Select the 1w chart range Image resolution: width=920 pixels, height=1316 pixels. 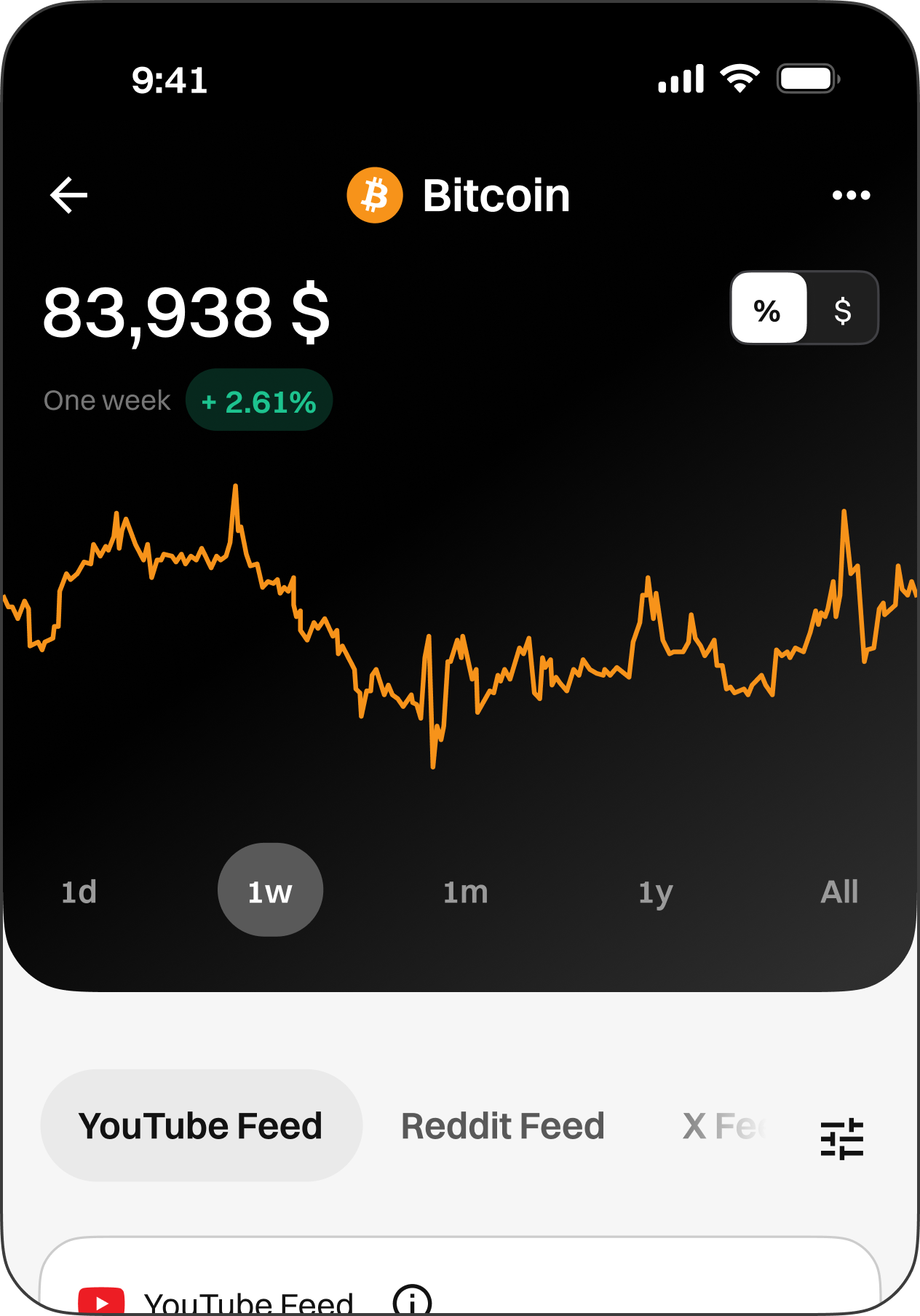pos(270,890)
